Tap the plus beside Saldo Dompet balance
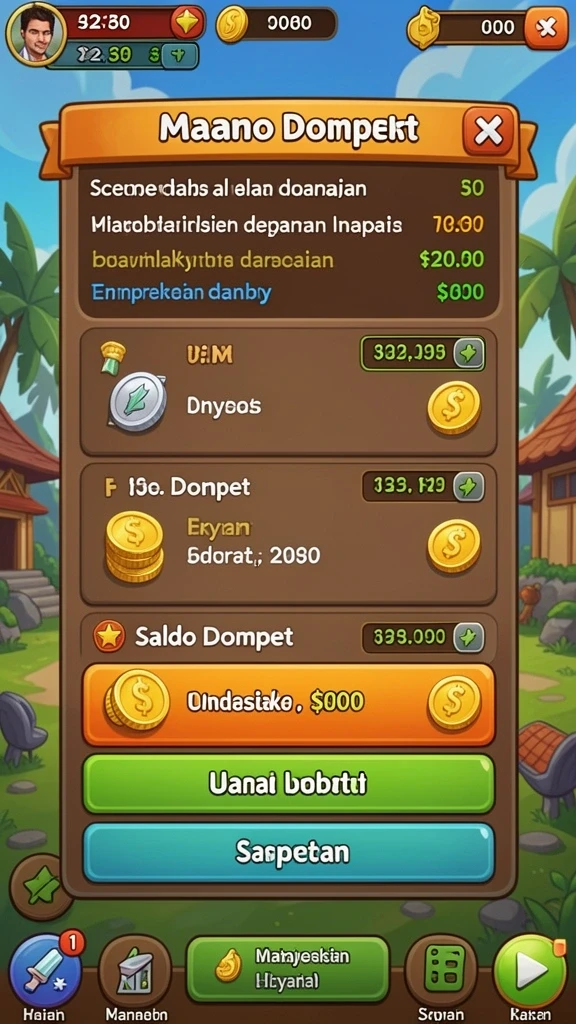 pyautogui.click(x=469, y=637)
